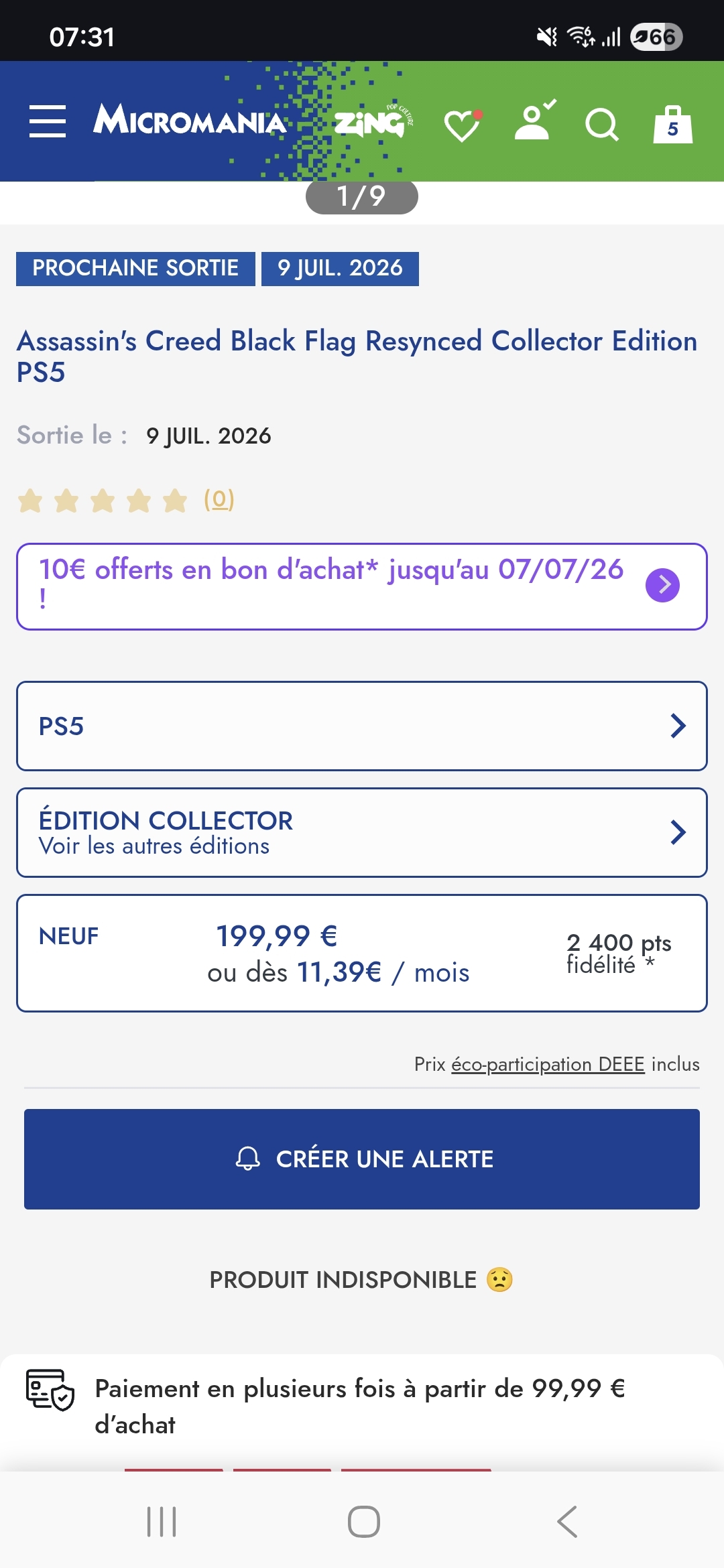Open the reviews count (0)
The width and height of the screenshot is (724, 1568).
tap(219, 499)
